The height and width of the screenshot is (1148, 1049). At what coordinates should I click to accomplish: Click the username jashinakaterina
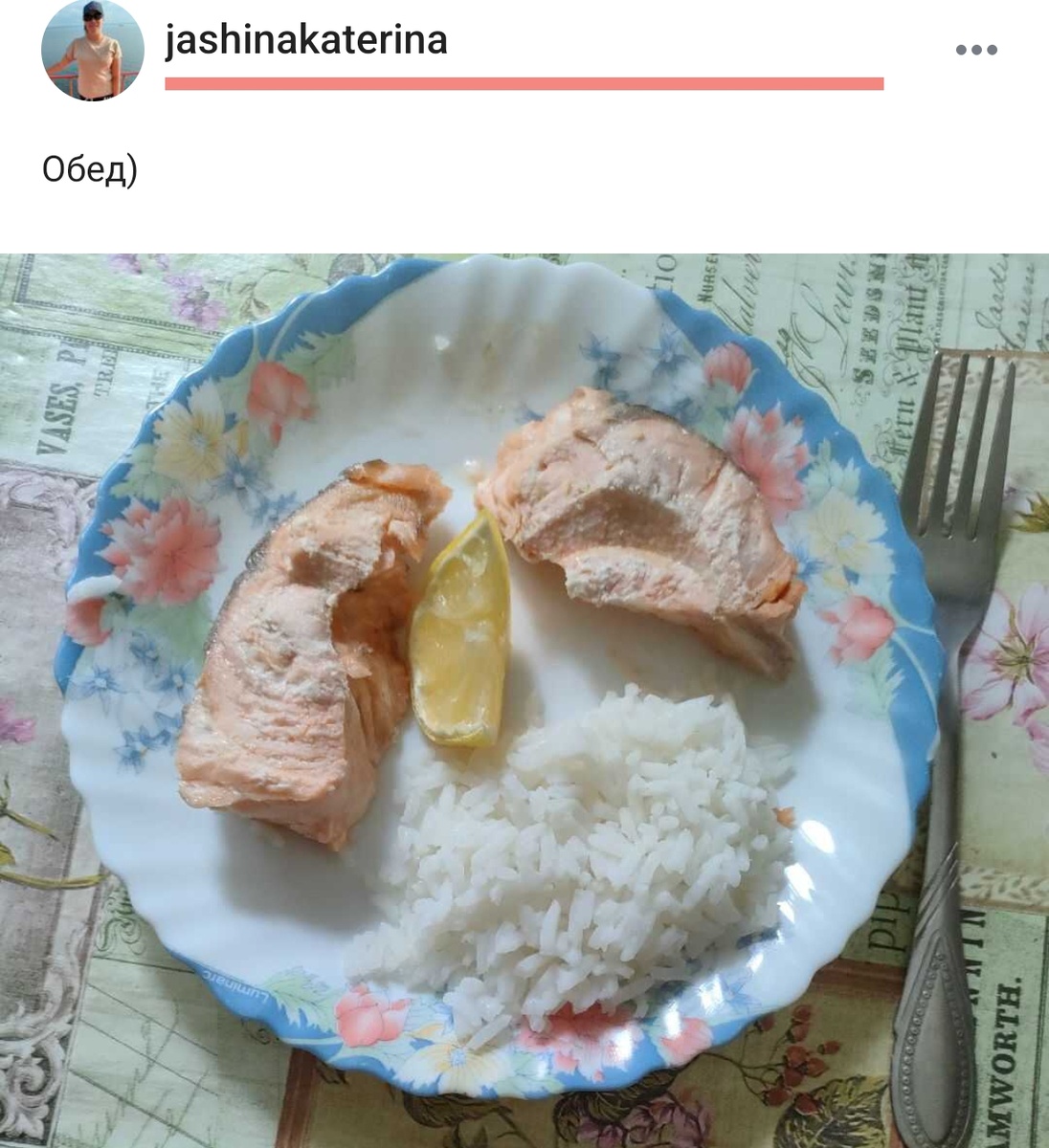coord(306,38)
